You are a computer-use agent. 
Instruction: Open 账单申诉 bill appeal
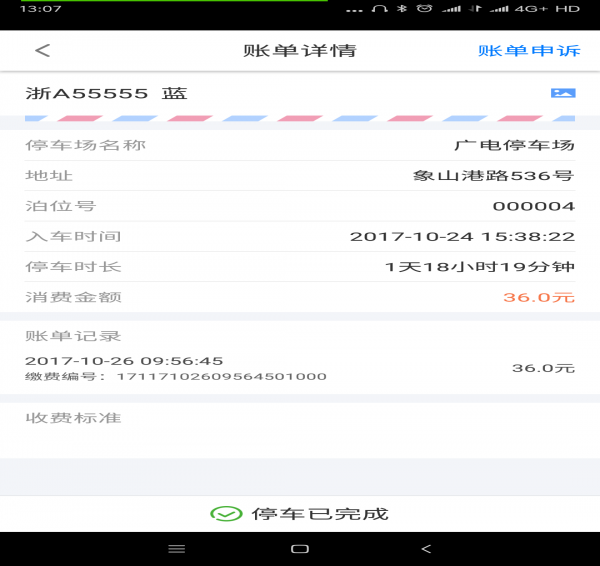(x=528, y=51)
